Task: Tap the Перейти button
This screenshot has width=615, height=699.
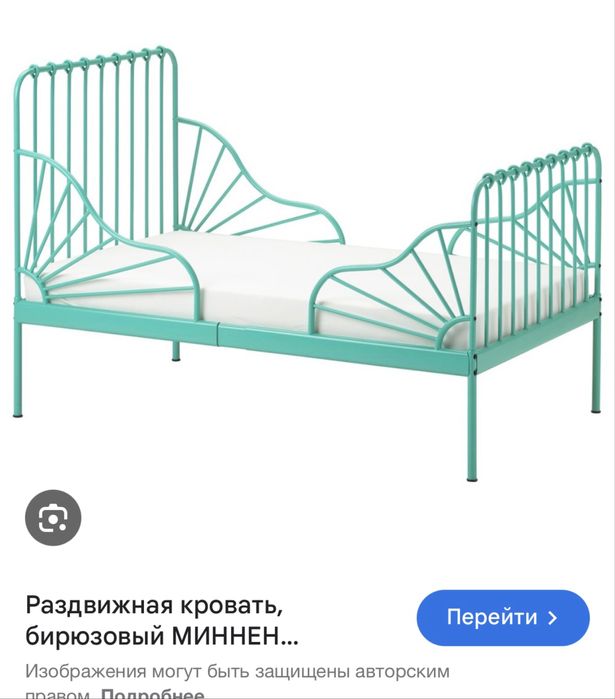Action: [503, 617]
